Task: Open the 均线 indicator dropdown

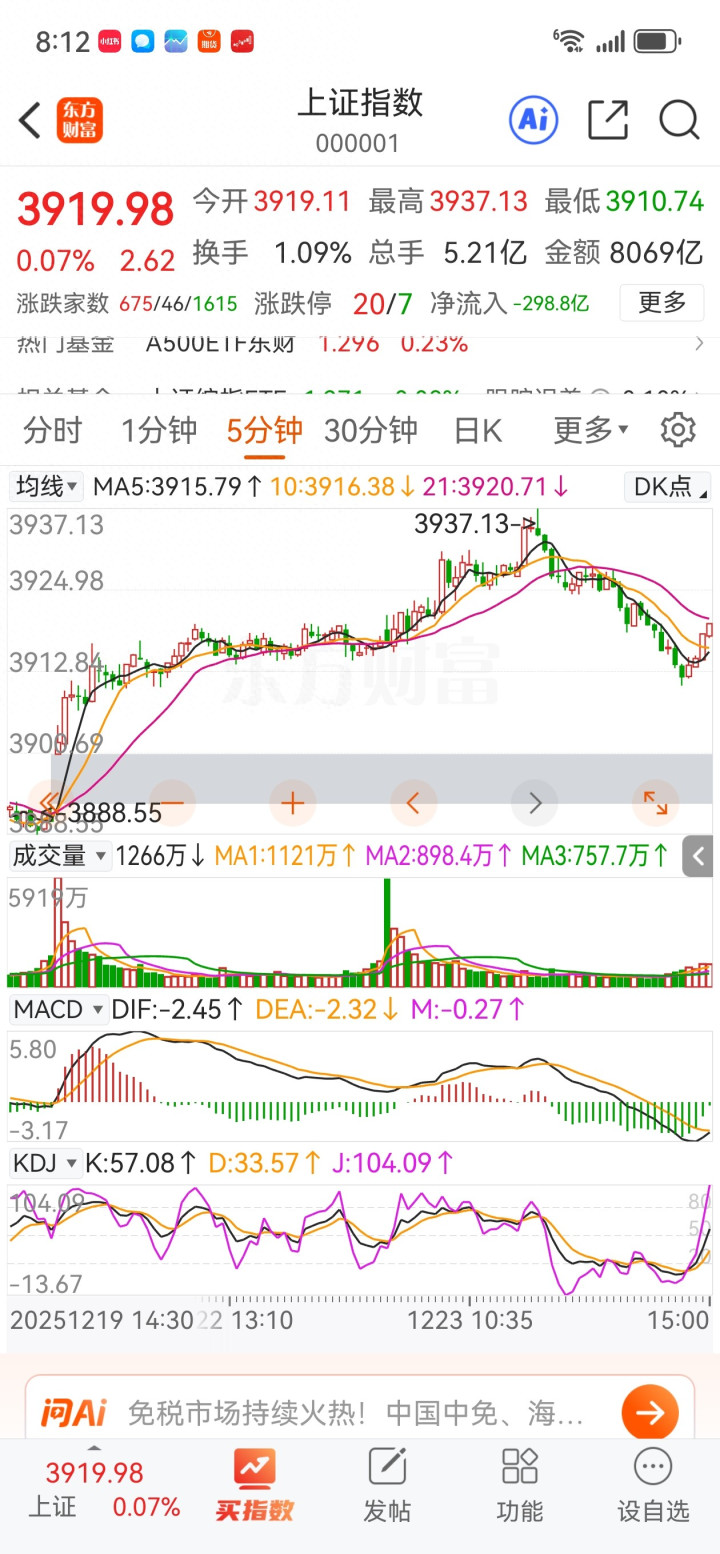Action: (x=47, y=487)
